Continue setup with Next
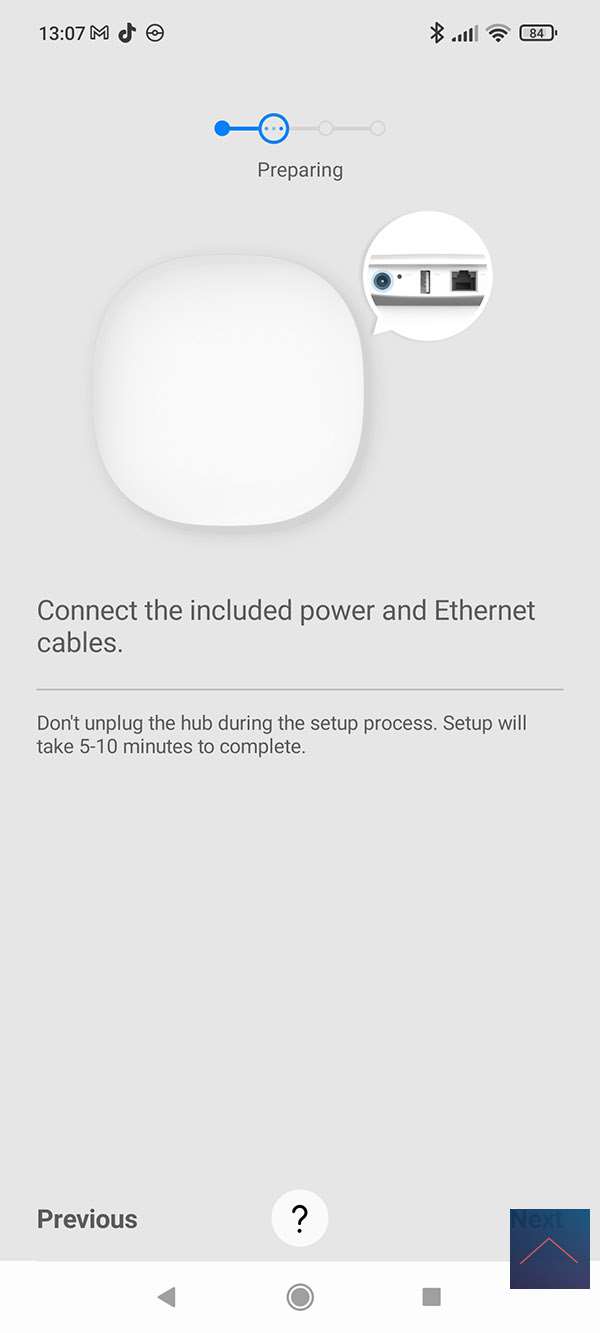This screenshot has height=1333, width=600. click(538, 1220)
